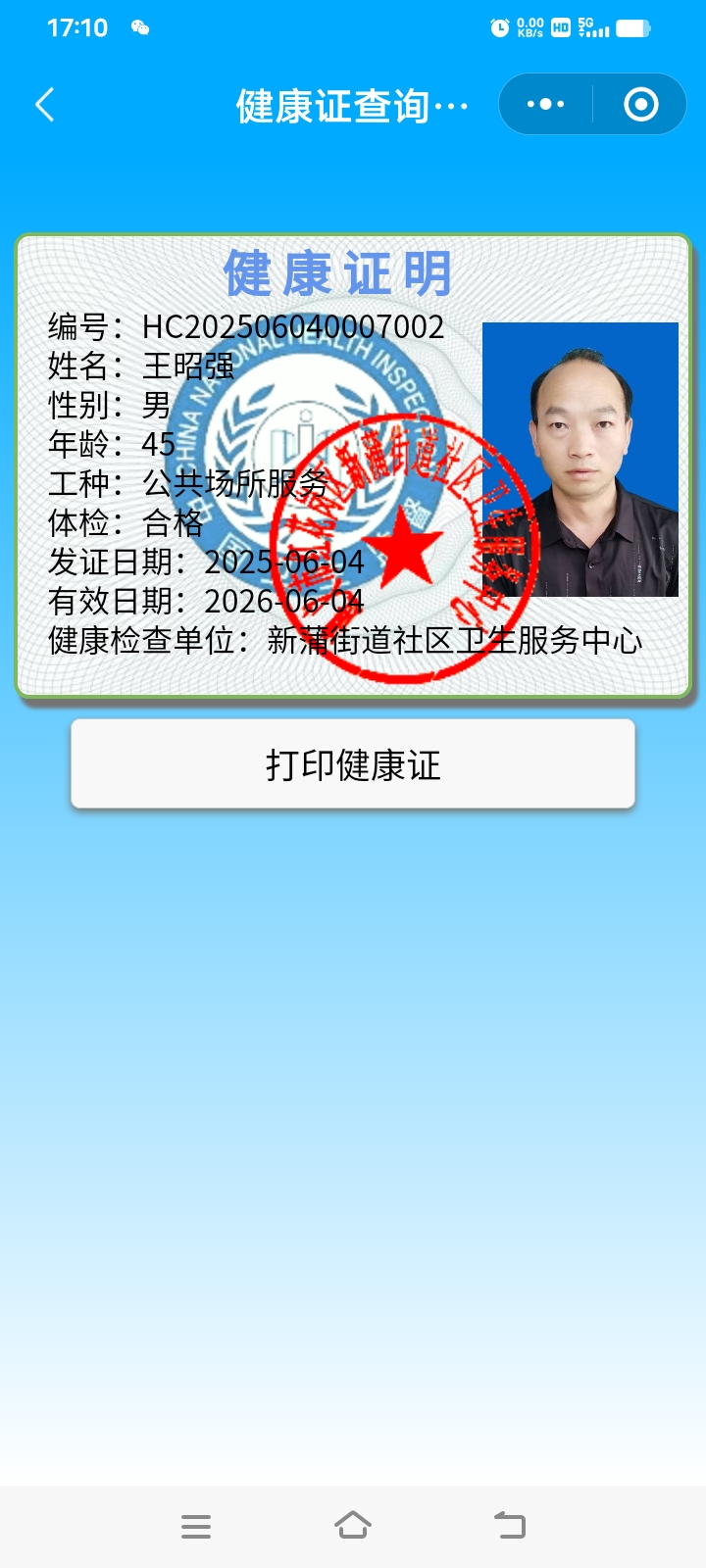Go to the system home screen
706x1568 pixels.
point(353,1526)
